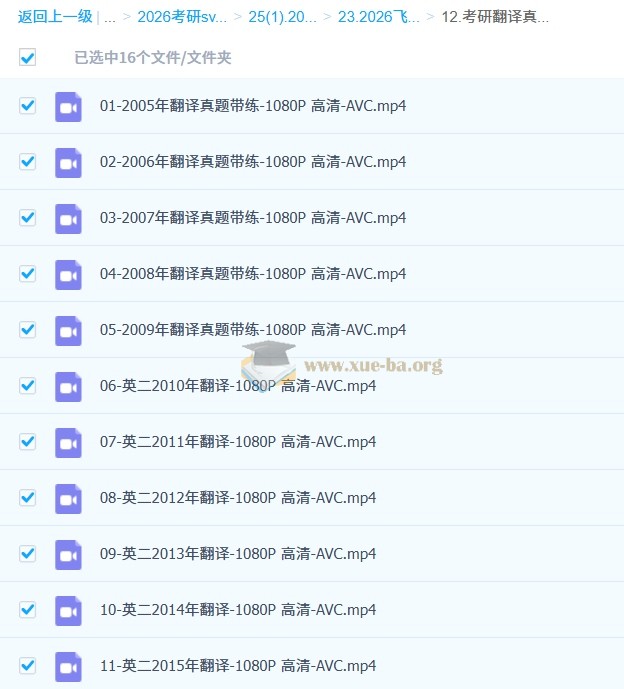
Task: Deselect the 09-英二2013年翻译 file checkbox
Action: coord(28,553)
